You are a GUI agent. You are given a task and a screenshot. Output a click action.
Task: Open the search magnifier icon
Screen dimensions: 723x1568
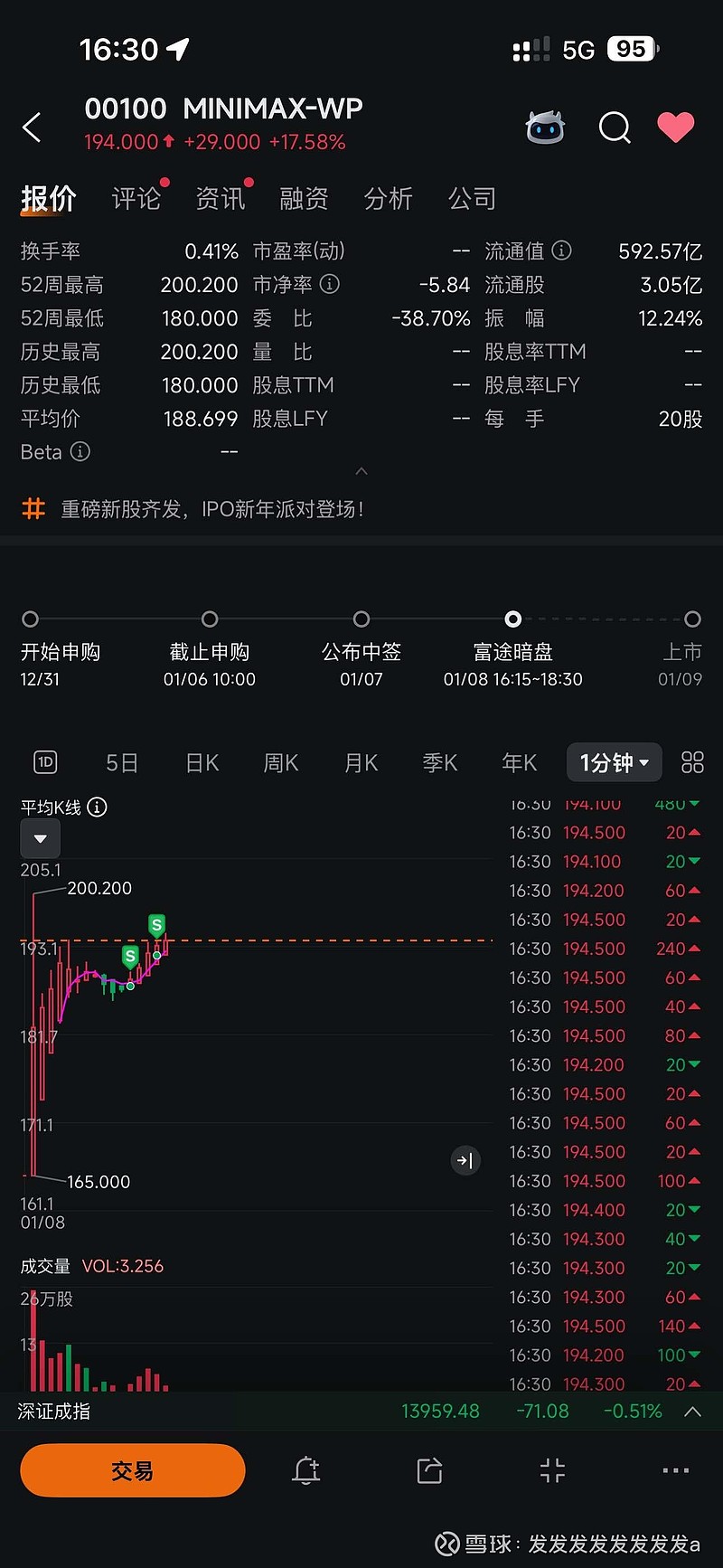coord(614,128)
